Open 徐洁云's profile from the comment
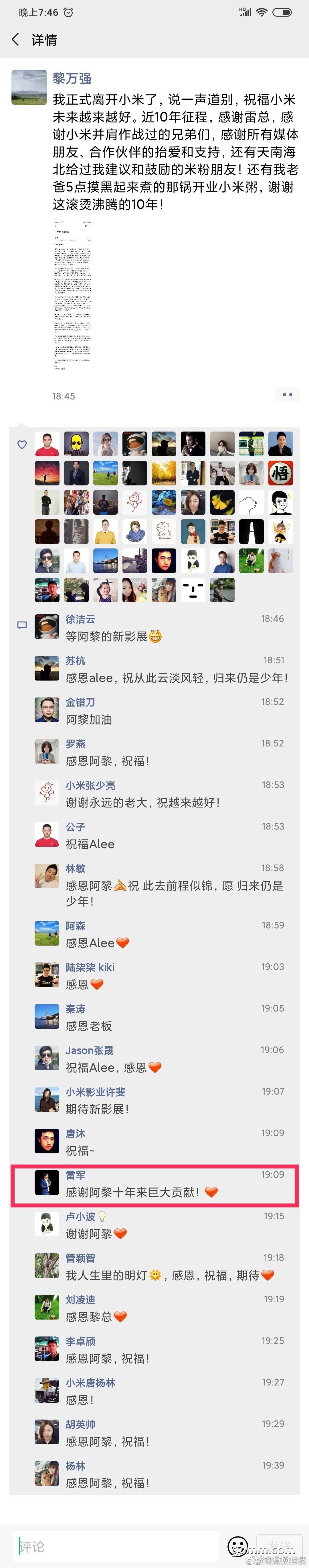The width and height of the screenshot is (309, 1568). [80, 619]
